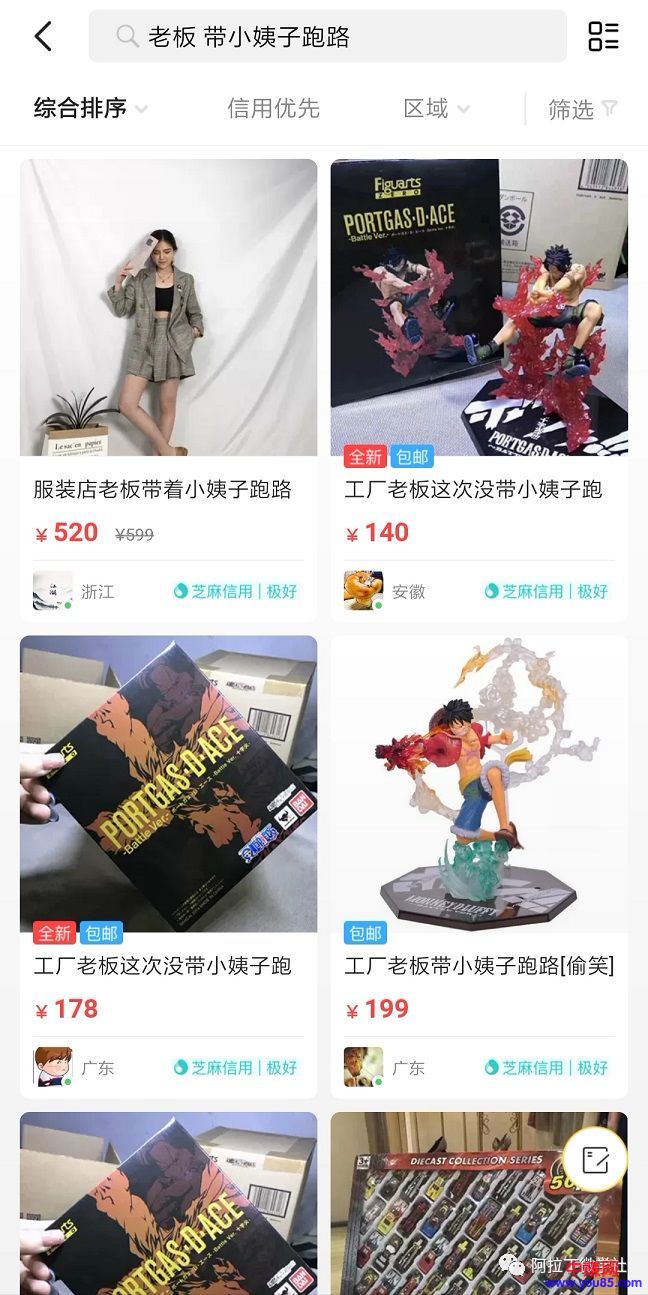Select the 信用优先 sort option
Viewport: 648px width, 1295px height.
coord(273,109)
